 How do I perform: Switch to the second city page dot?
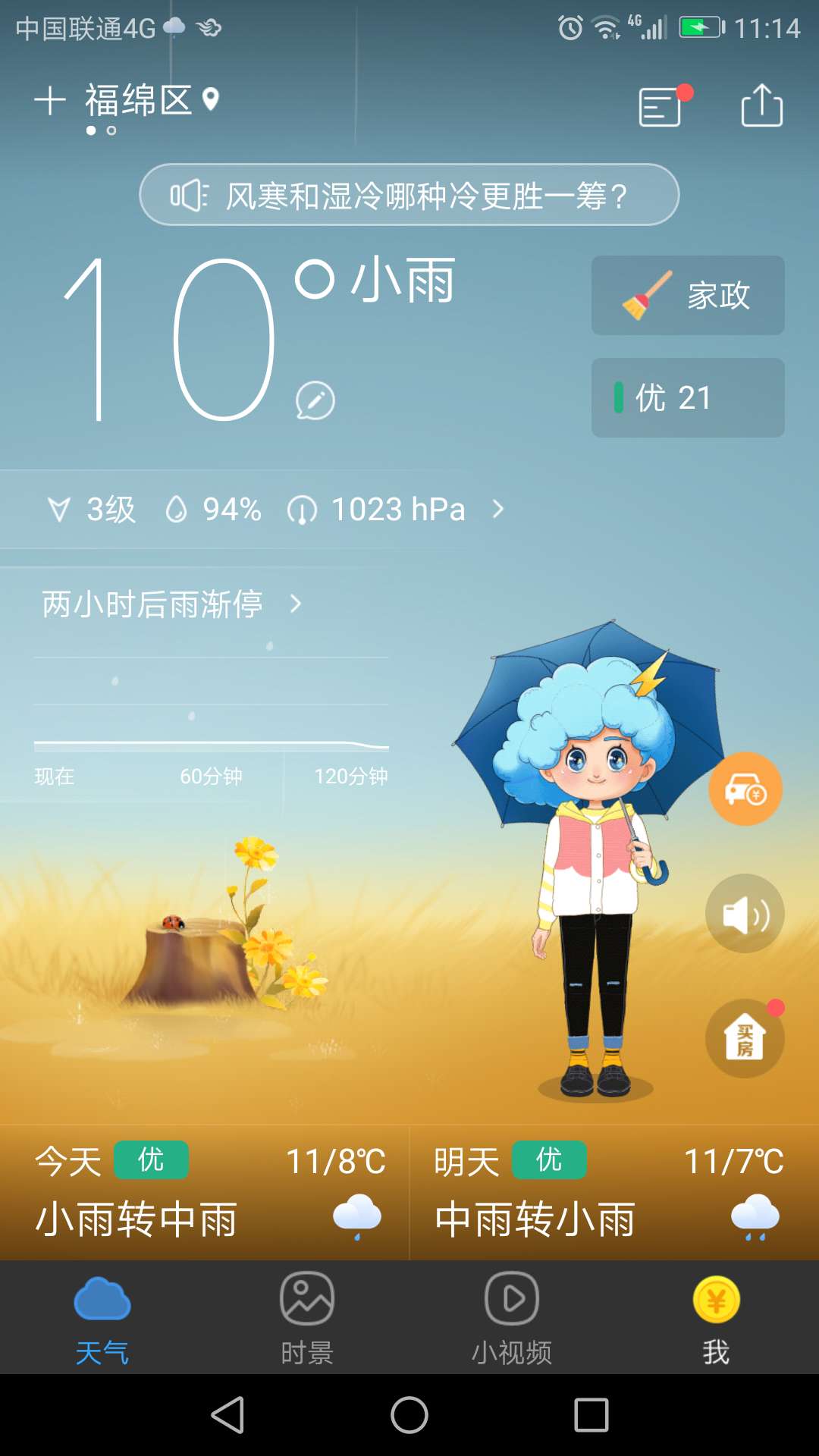tap(111, 131)
